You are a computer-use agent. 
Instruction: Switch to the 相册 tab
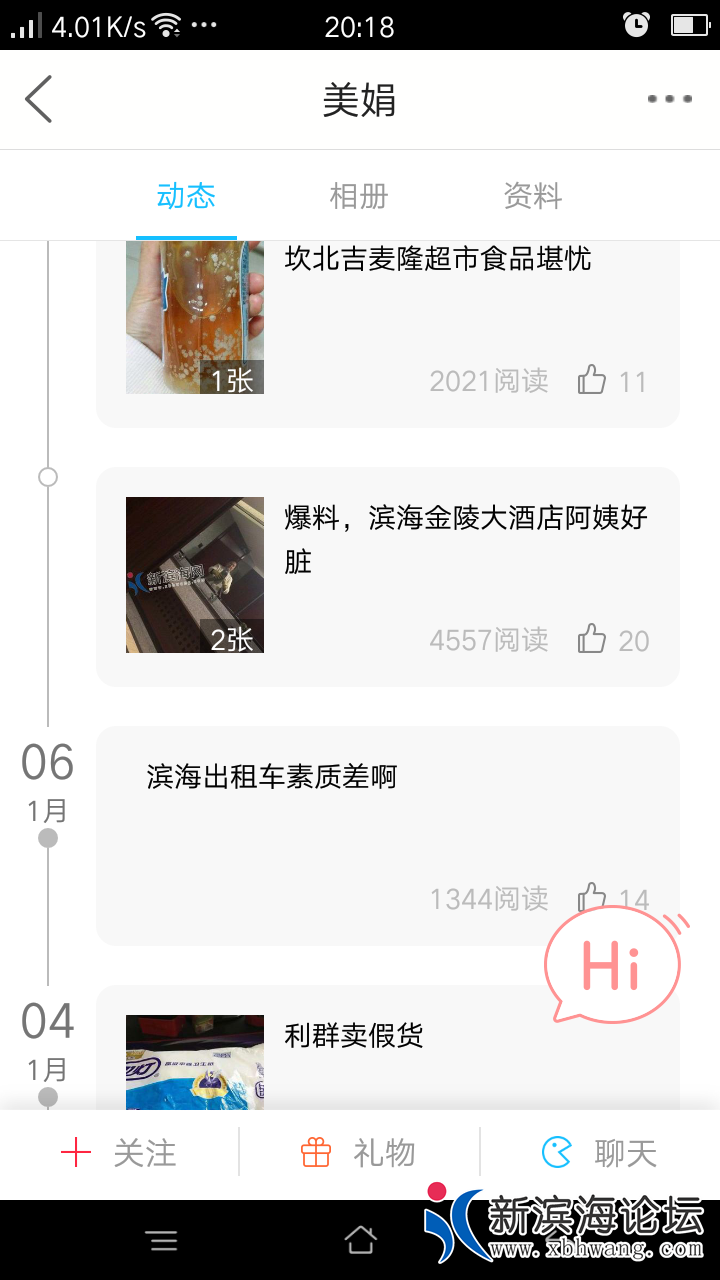(358, 196)
